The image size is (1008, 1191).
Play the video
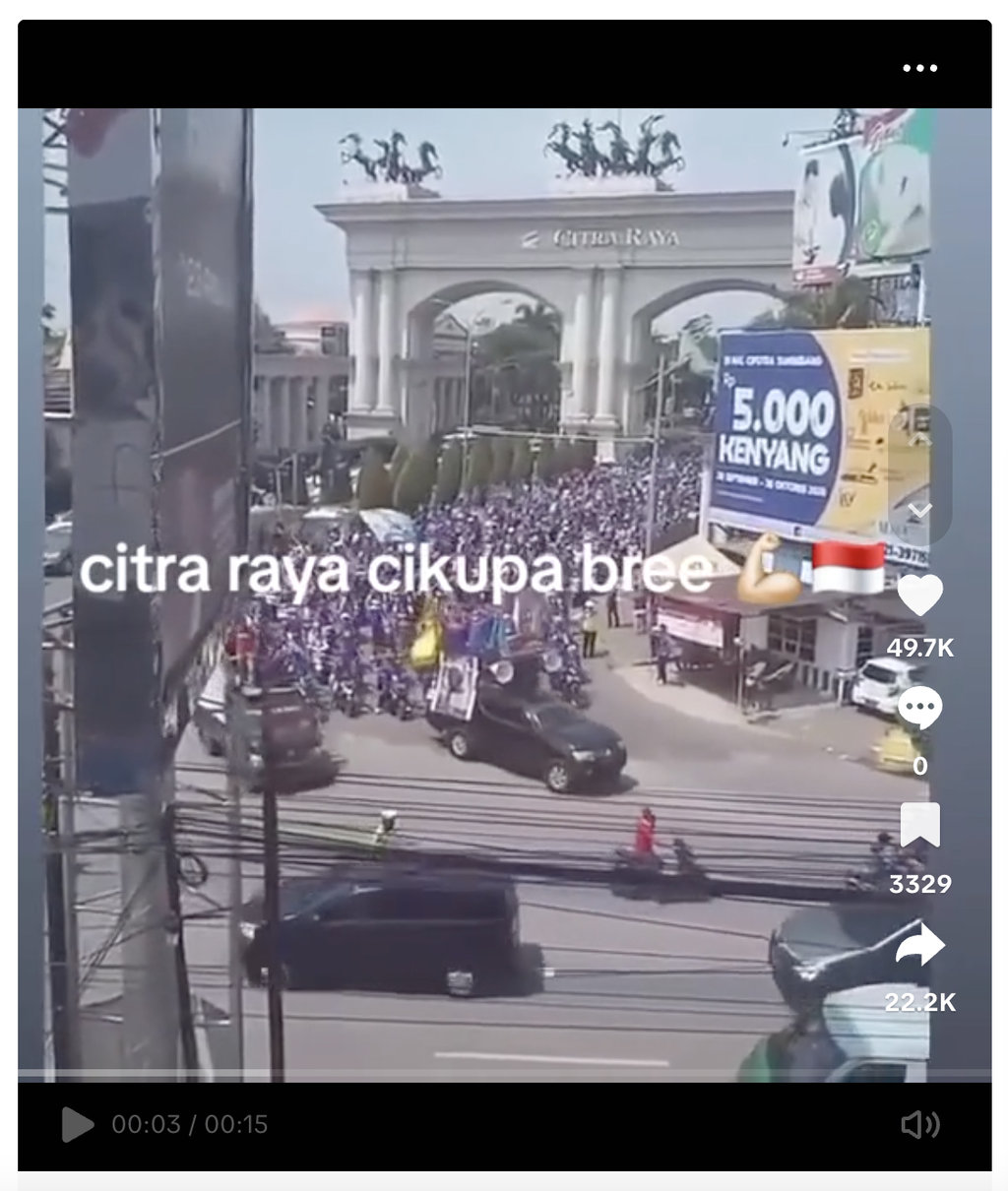coord(77,1124)
